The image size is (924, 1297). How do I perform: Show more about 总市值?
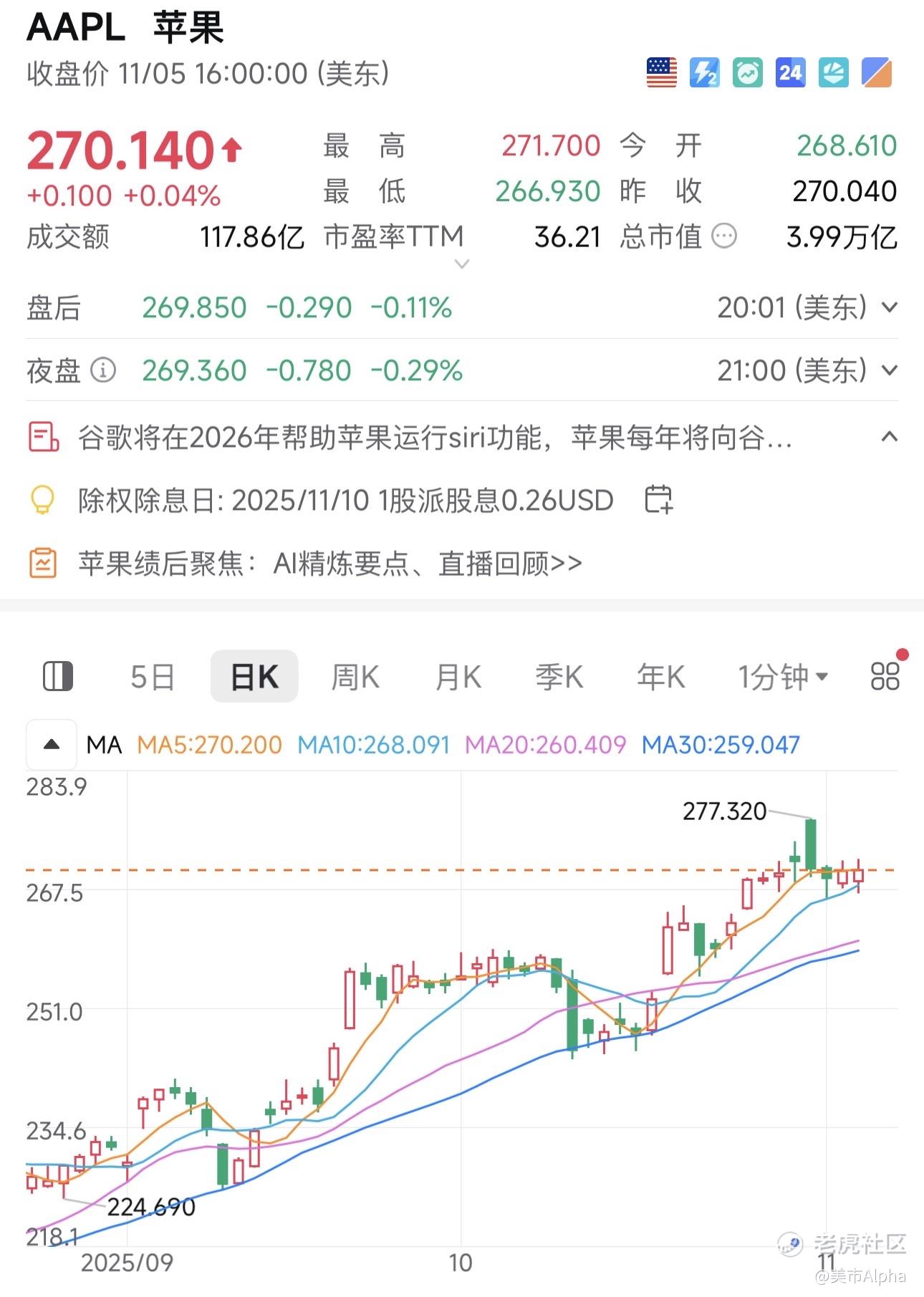click(724, 236)
